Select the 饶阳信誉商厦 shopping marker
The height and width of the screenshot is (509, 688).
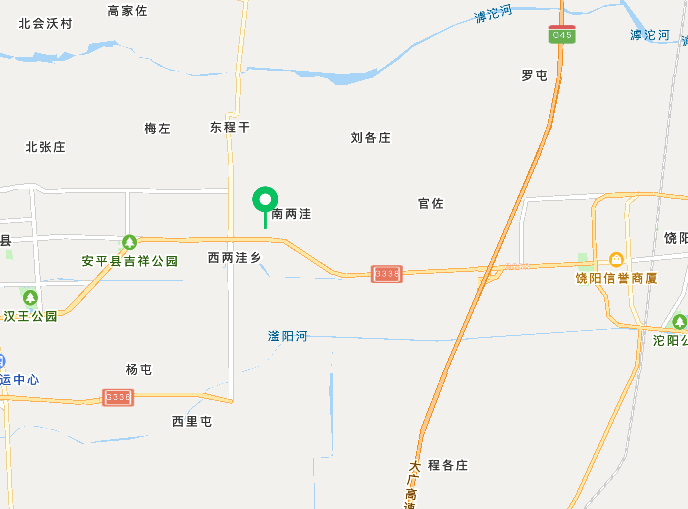pos(616,259)
